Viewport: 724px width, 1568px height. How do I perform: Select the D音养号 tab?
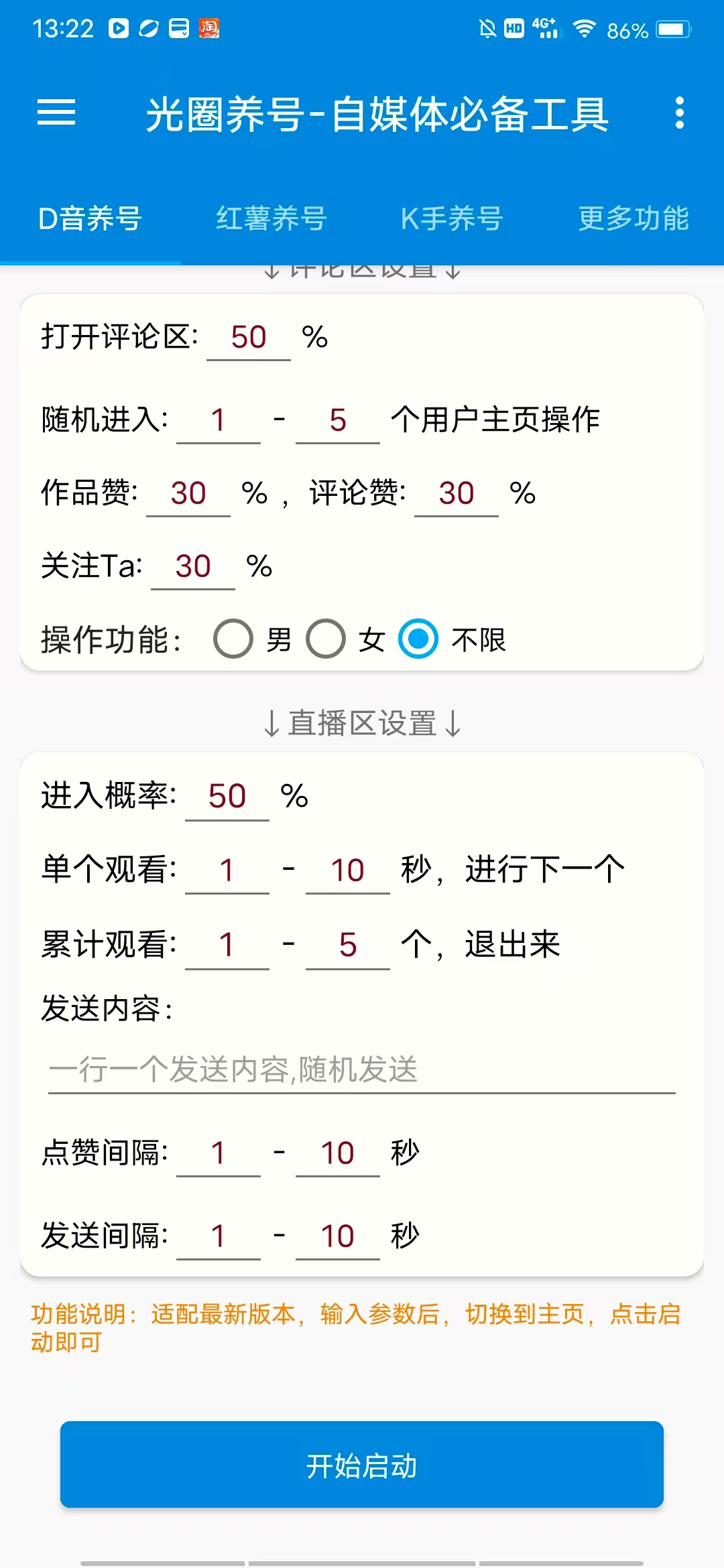coord(90,218)
